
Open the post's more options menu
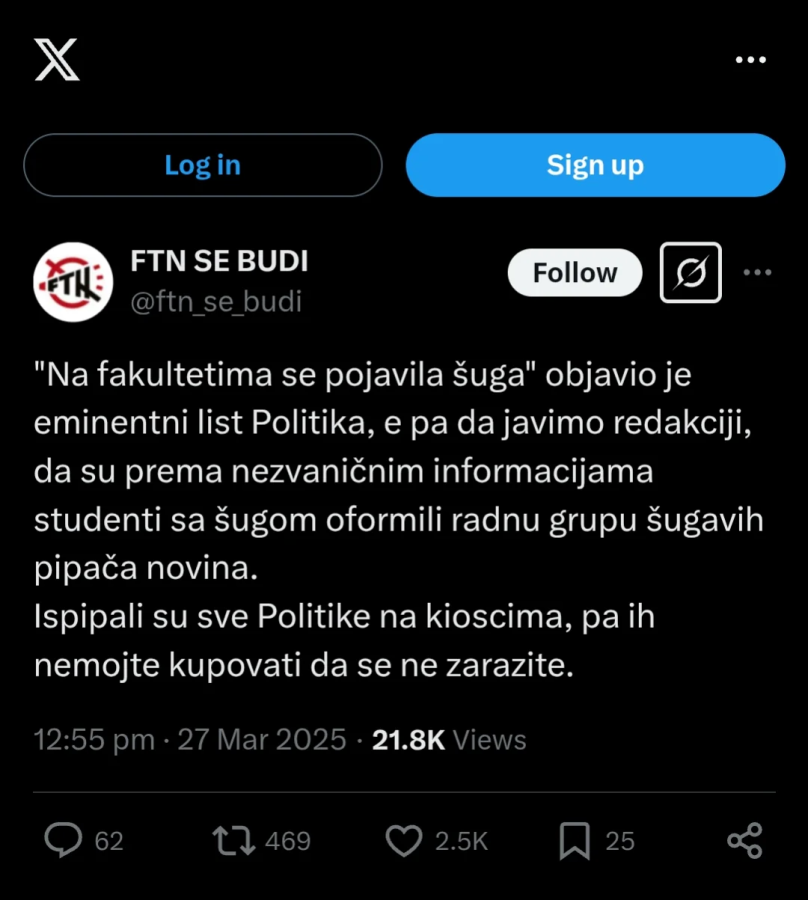click(757, 273)
